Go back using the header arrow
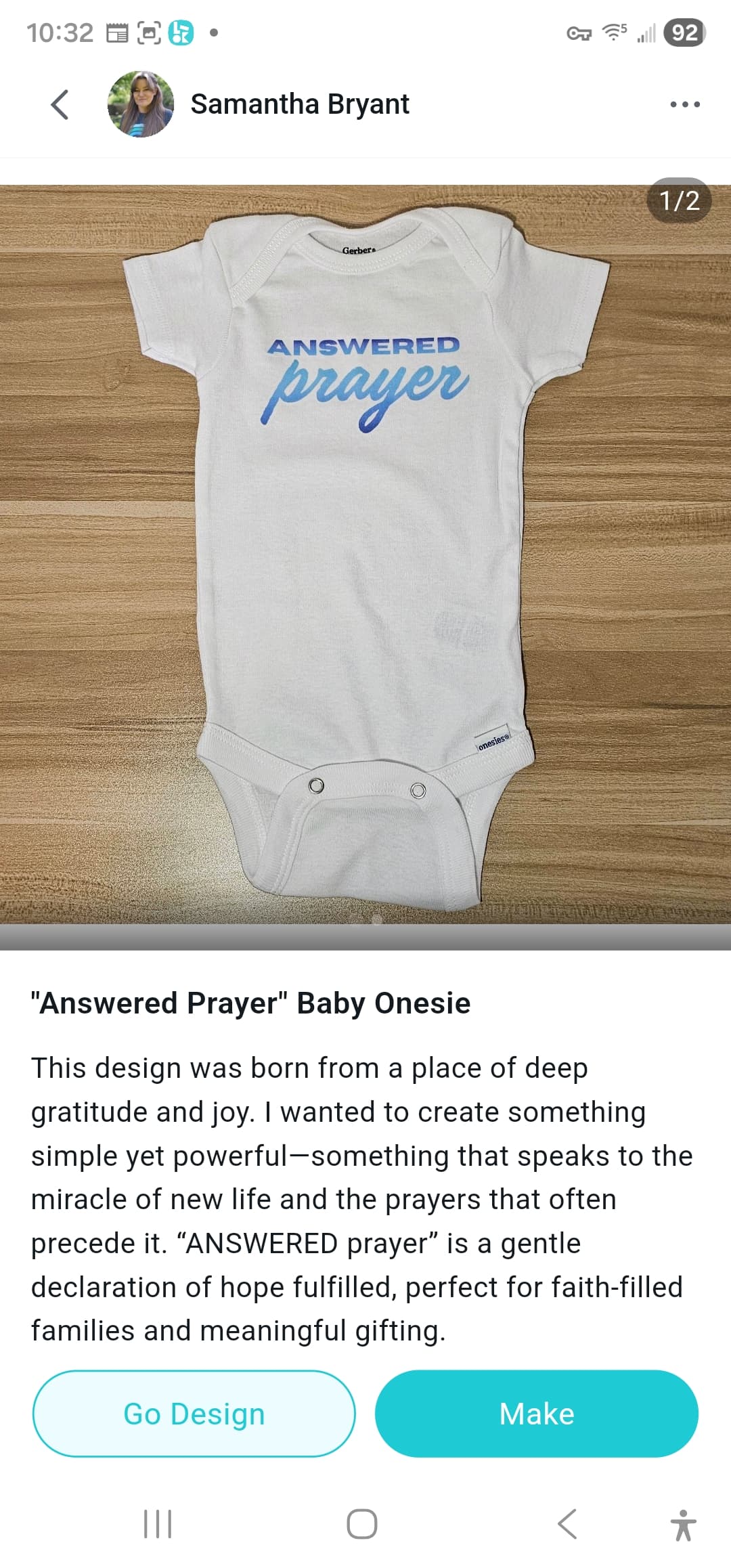This screenshot has height=1568, width=731. (x=60, y=104)
